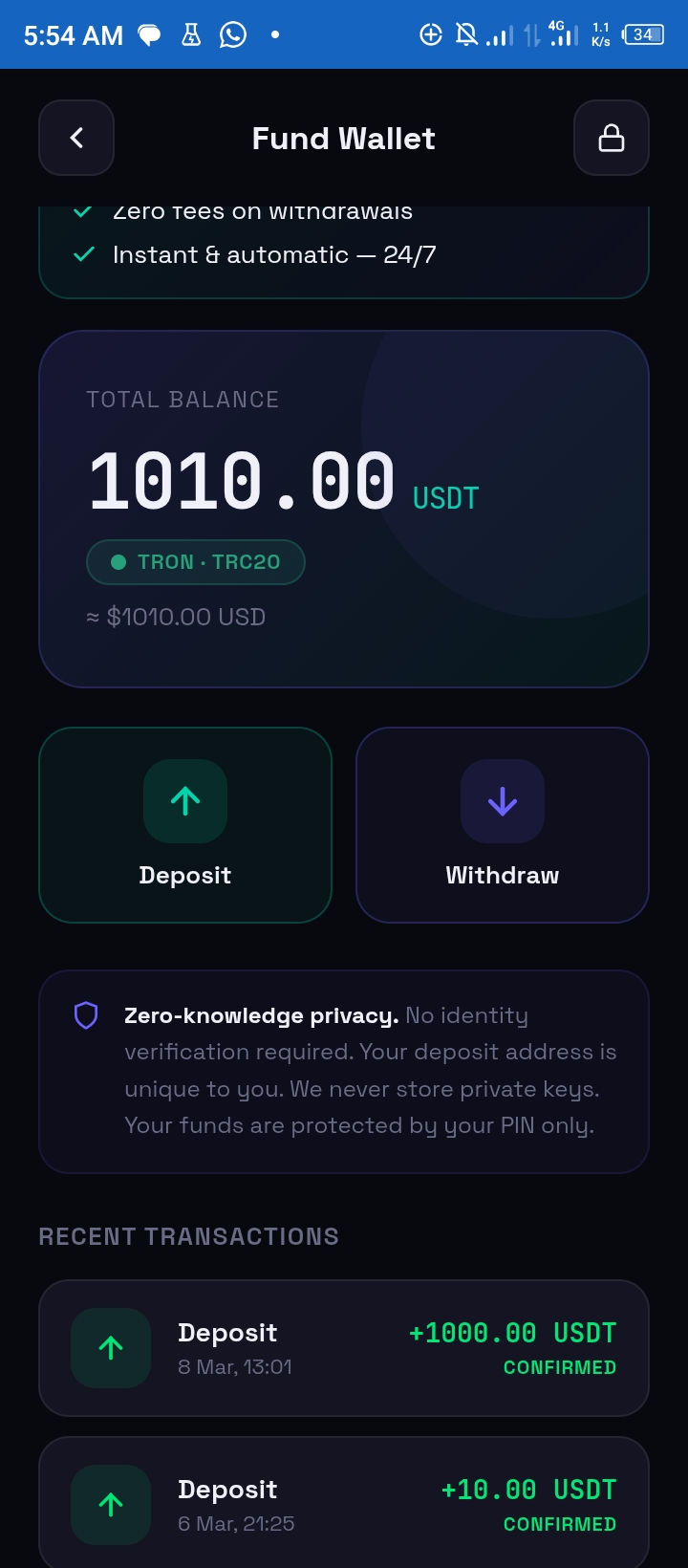Screen dimensions: 688x1568
Task: Open the wallet lock icon top right
Action: tap(611, 138)
